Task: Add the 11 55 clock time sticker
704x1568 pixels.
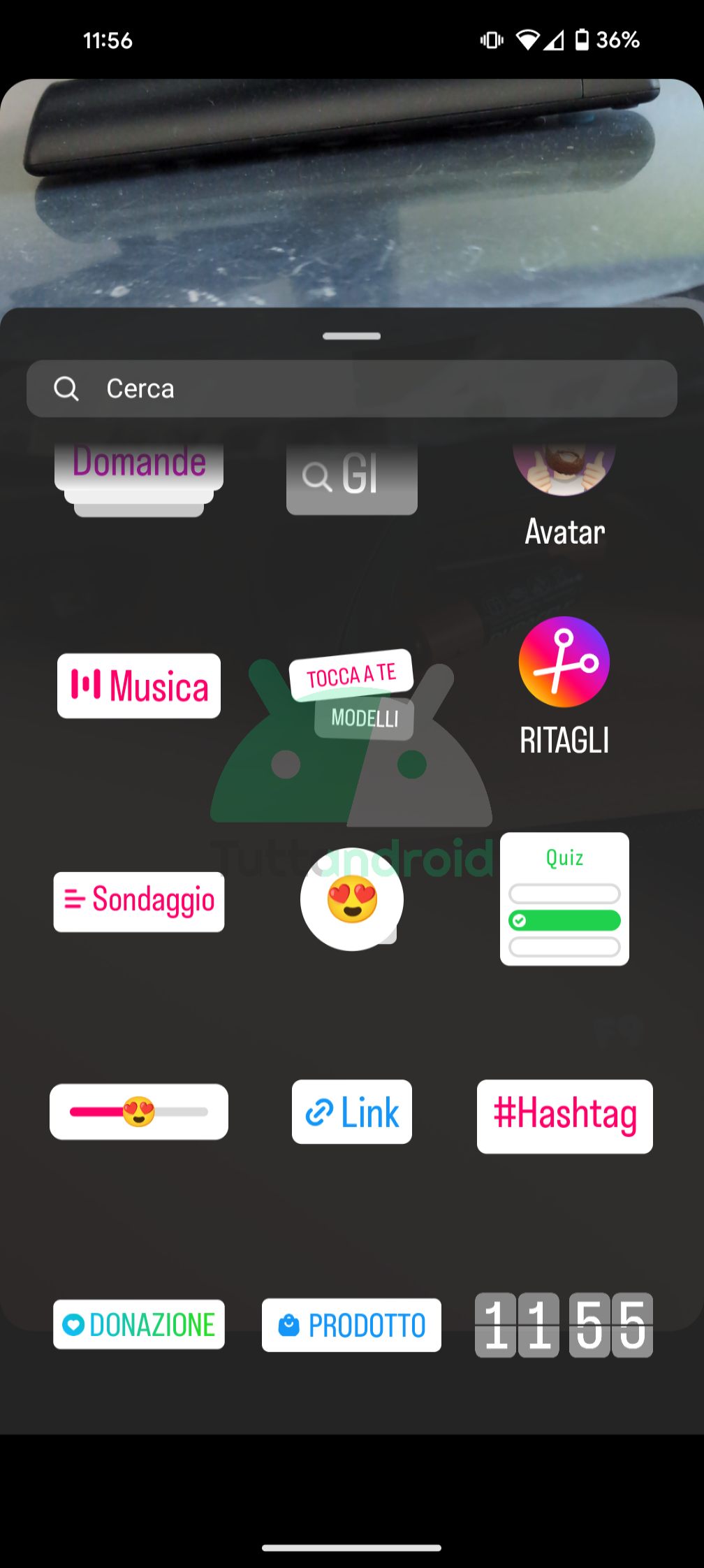Action: pos(564,1325)
